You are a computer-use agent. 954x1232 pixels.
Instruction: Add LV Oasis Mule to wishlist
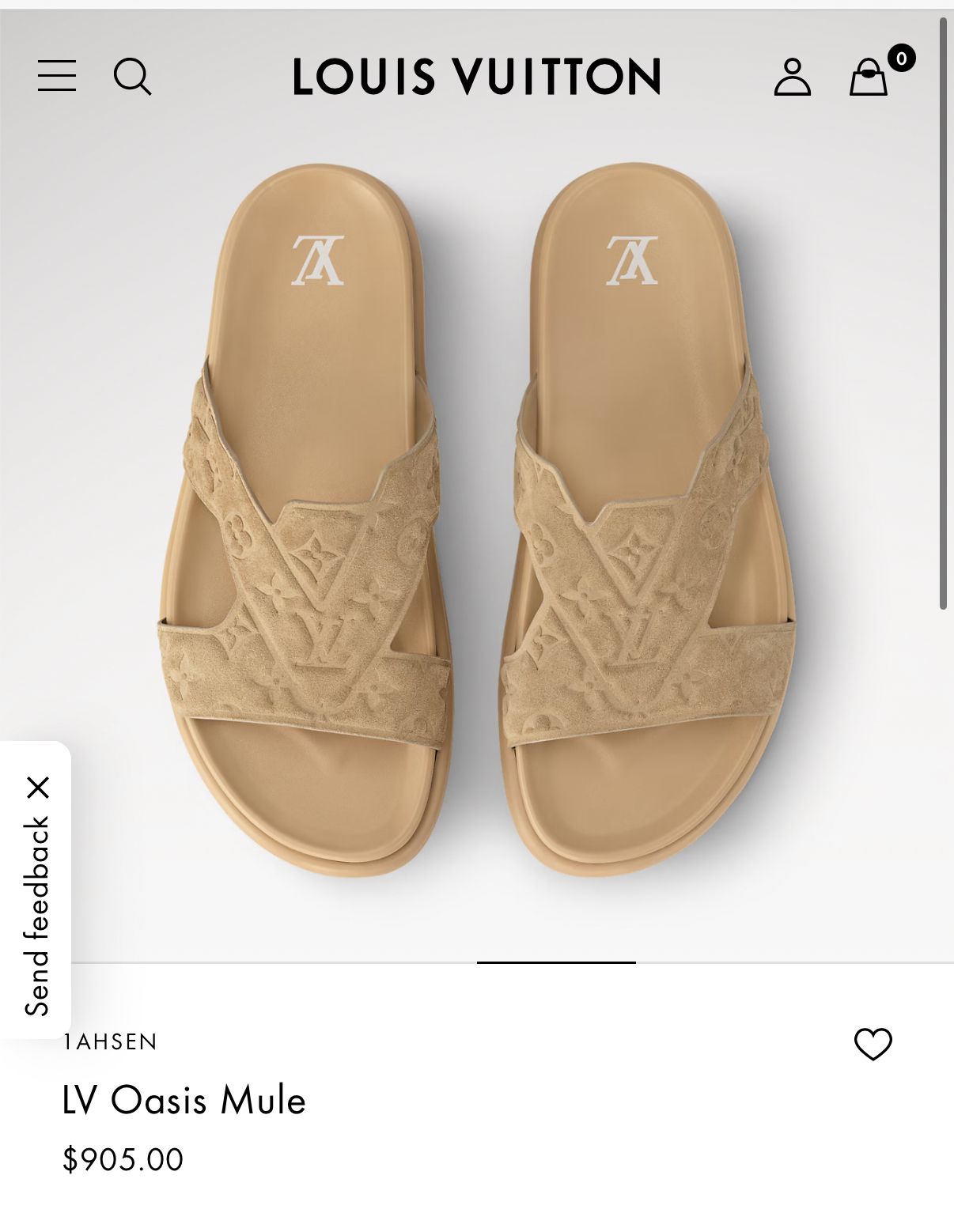(x=873, y=1044)
